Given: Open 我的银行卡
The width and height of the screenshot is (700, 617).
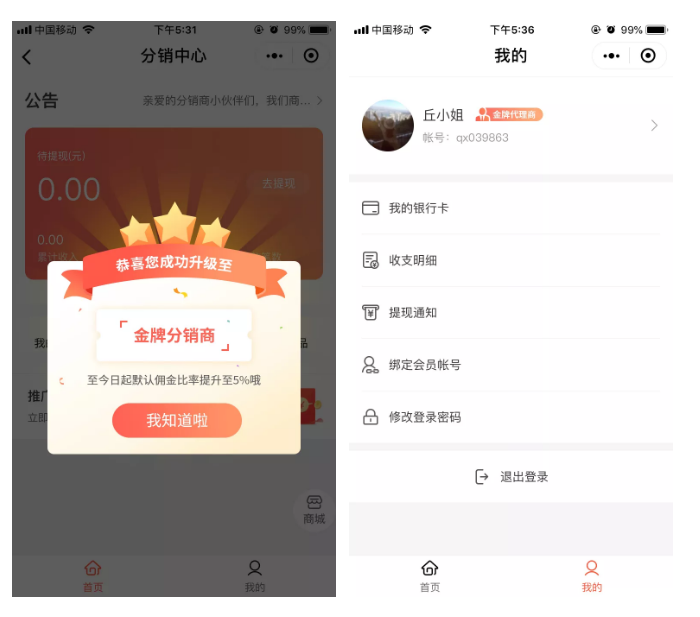Looking at the screenshot, I should tap(510, 208).
